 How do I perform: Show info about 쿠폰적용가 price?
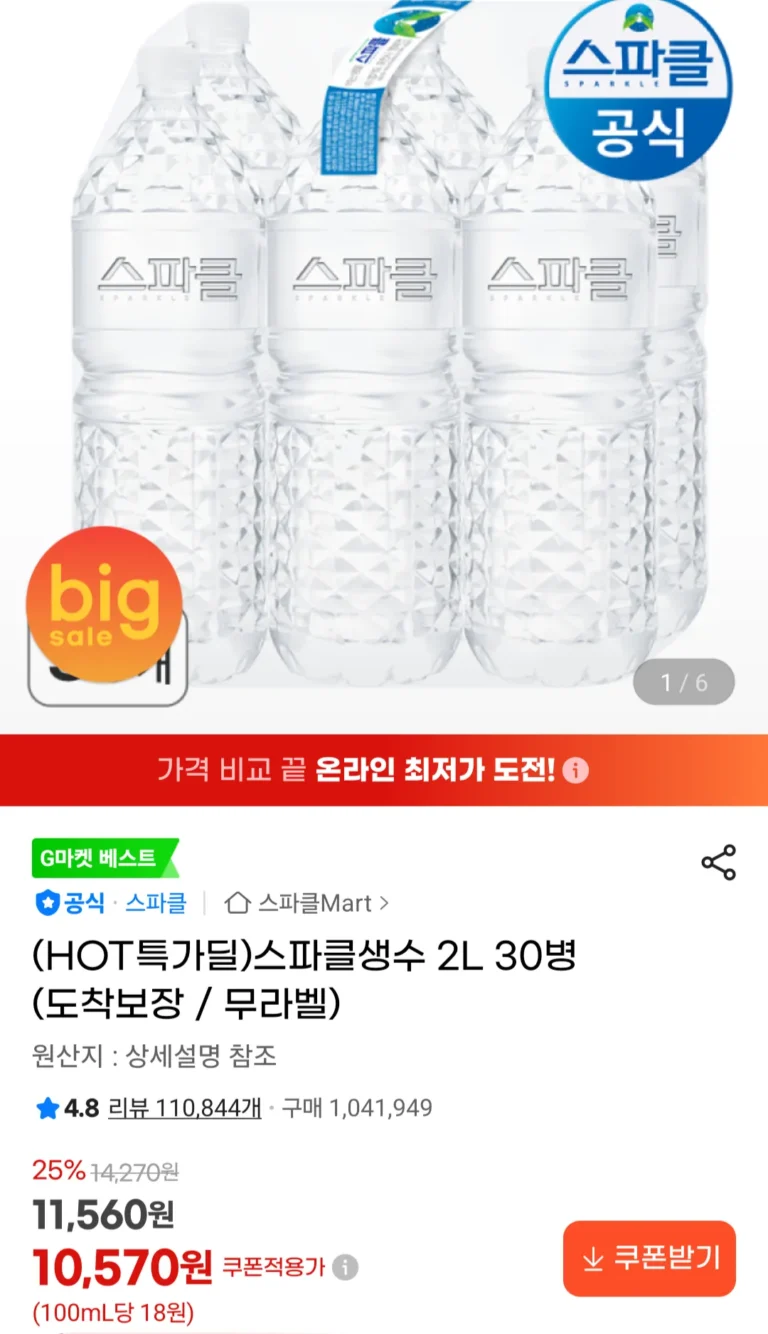click(x=345, y=1267)
